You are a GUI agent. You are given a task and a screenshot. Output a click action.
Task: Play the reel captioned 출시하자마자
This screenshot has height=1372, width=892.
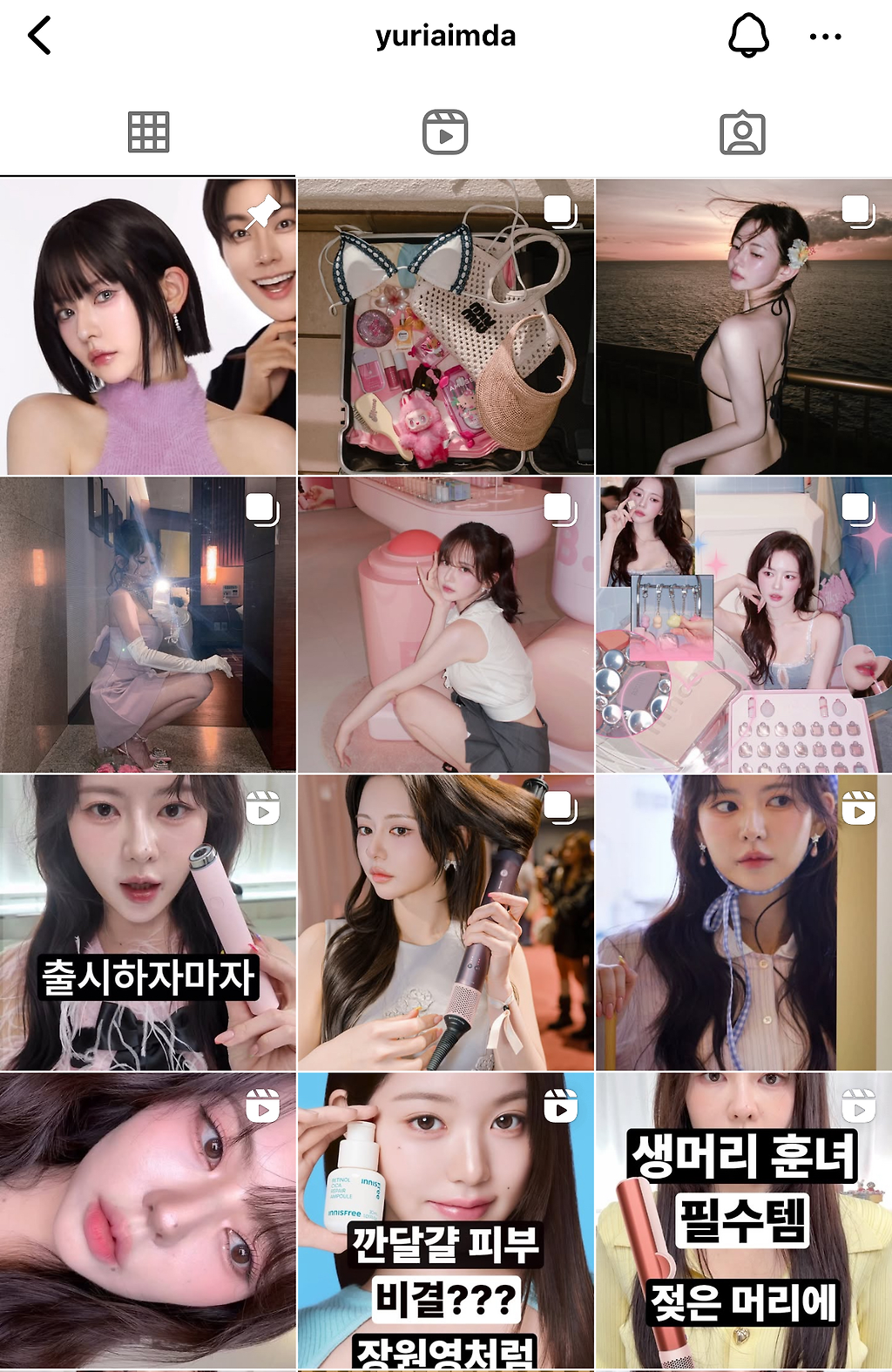point(148,923)
